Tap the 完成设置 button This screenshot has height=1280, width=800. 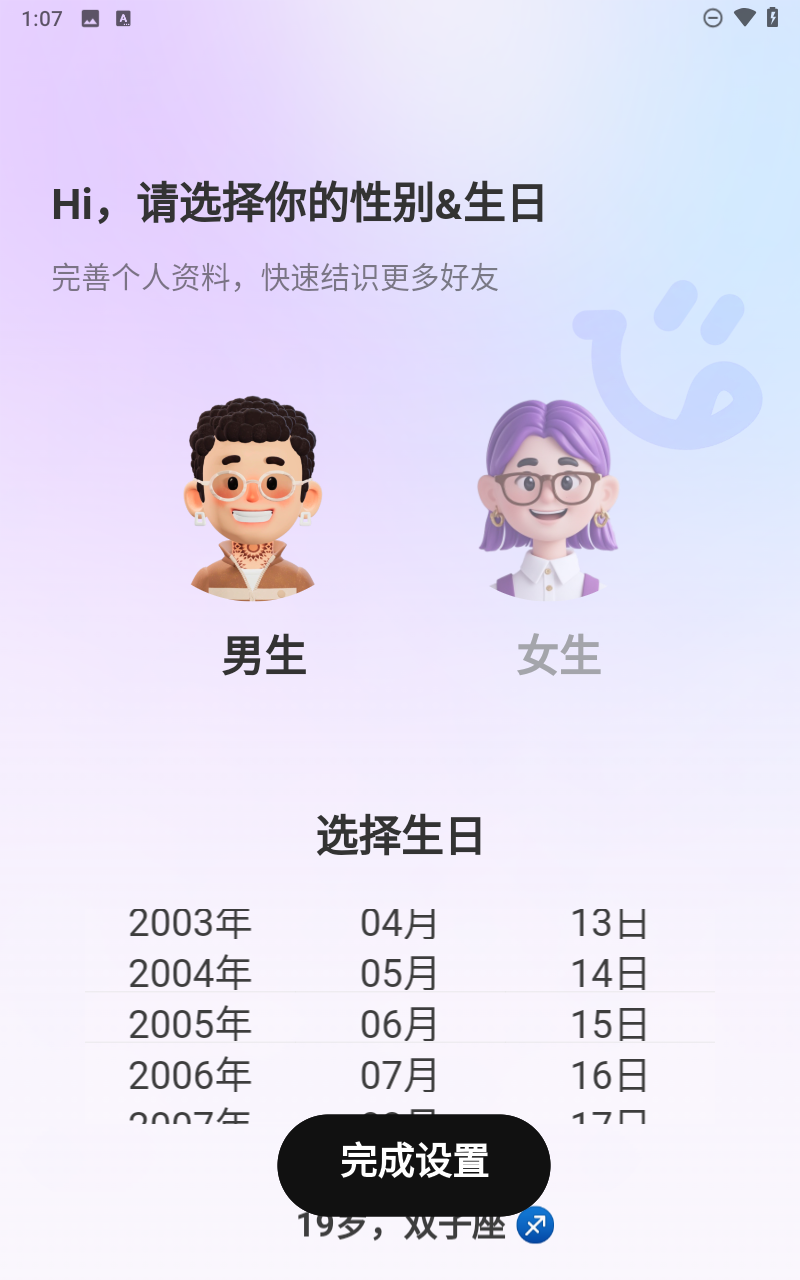coord(414,1164)
